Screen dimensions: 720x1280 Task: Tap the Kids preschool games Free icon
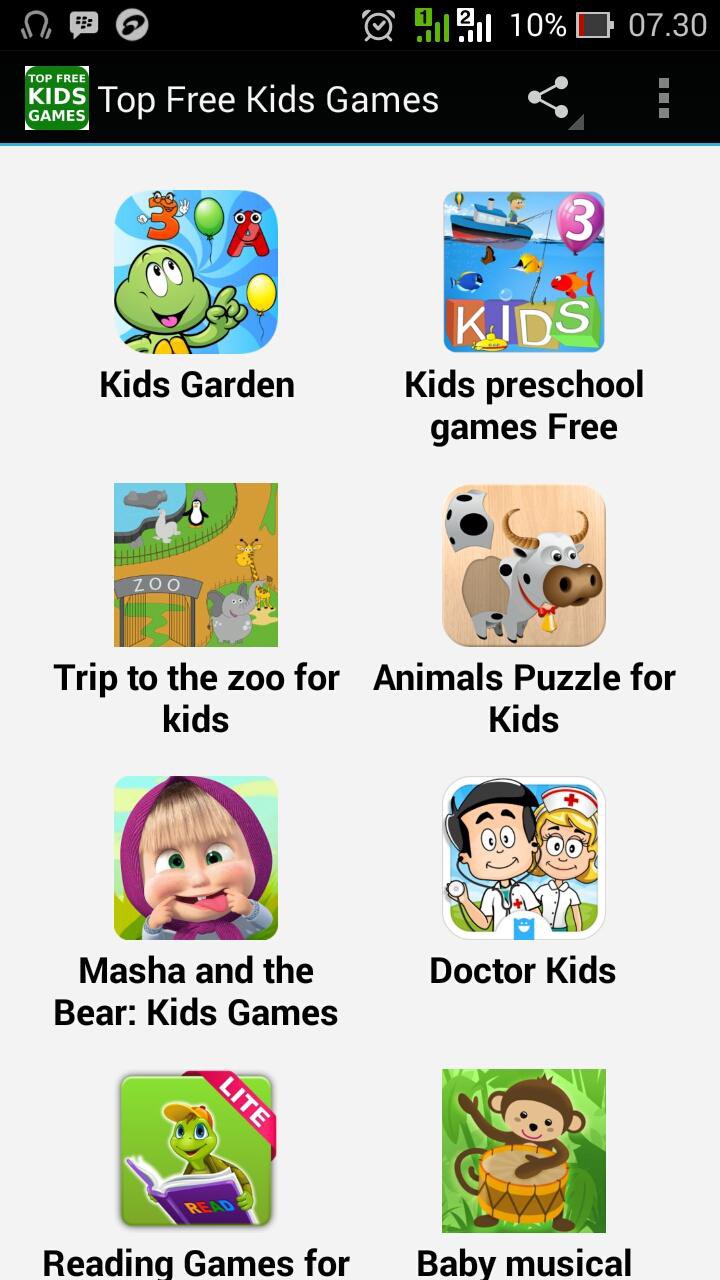click(523, 271)
